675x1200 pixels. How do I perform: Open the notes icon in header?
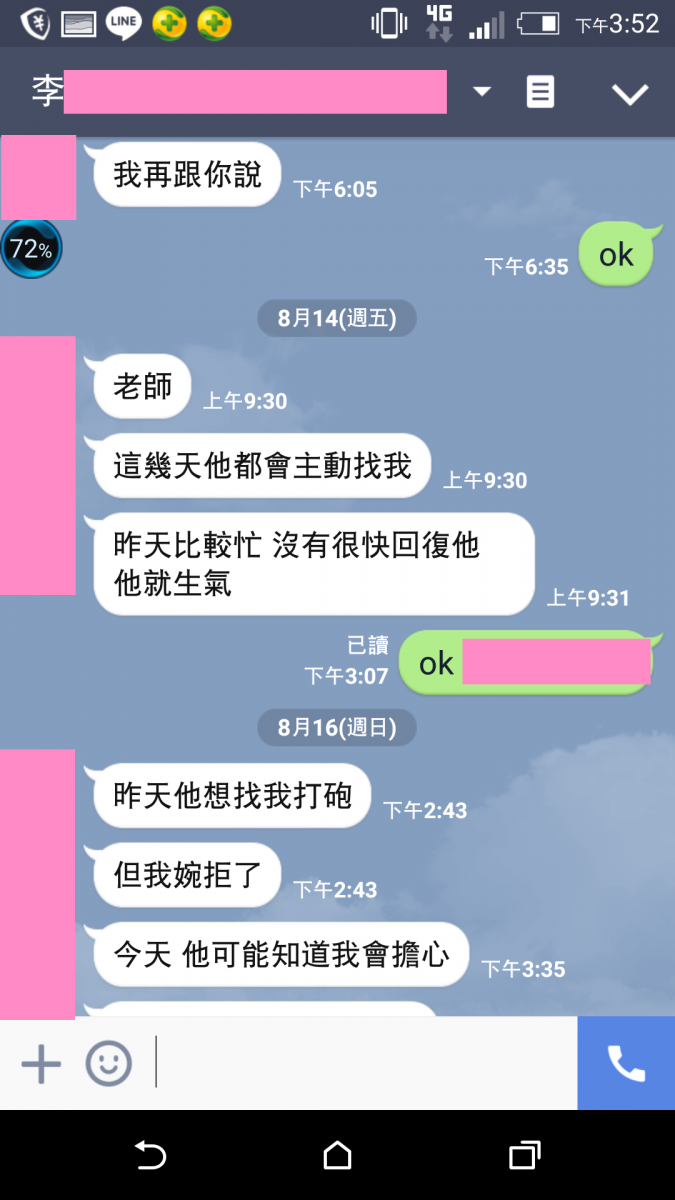click(540, 92)
